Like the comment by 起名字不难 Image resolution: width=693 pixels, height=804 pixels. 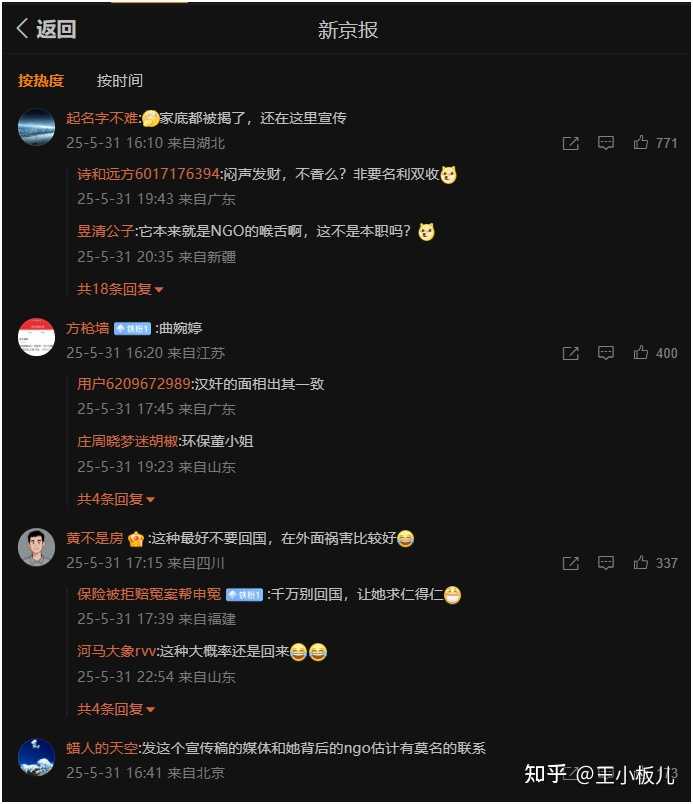point(641,143)
